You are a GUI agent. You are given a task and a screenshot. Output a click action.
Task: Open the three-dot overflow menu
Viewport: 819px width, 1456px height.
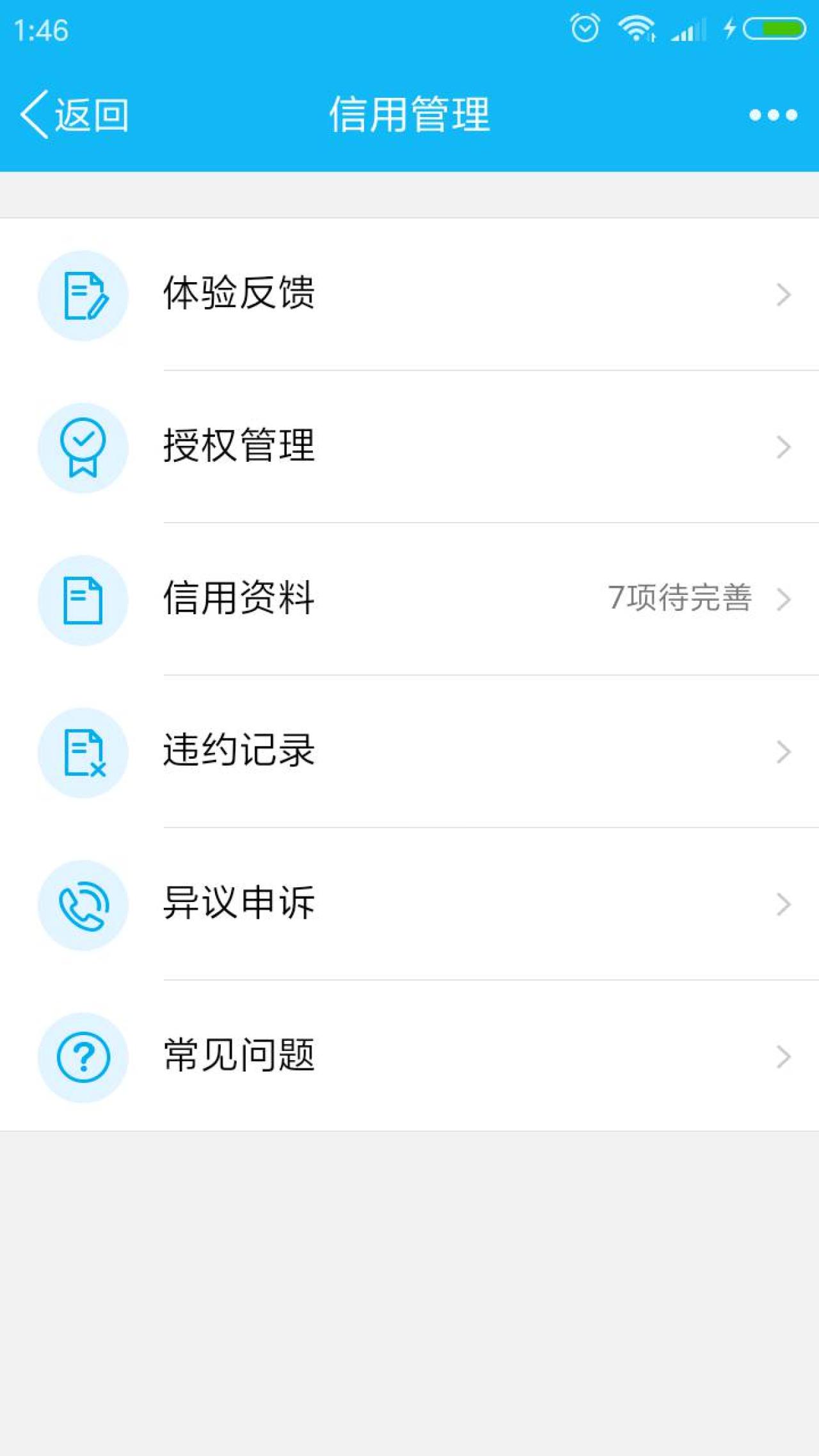click(x=773, y=115)
